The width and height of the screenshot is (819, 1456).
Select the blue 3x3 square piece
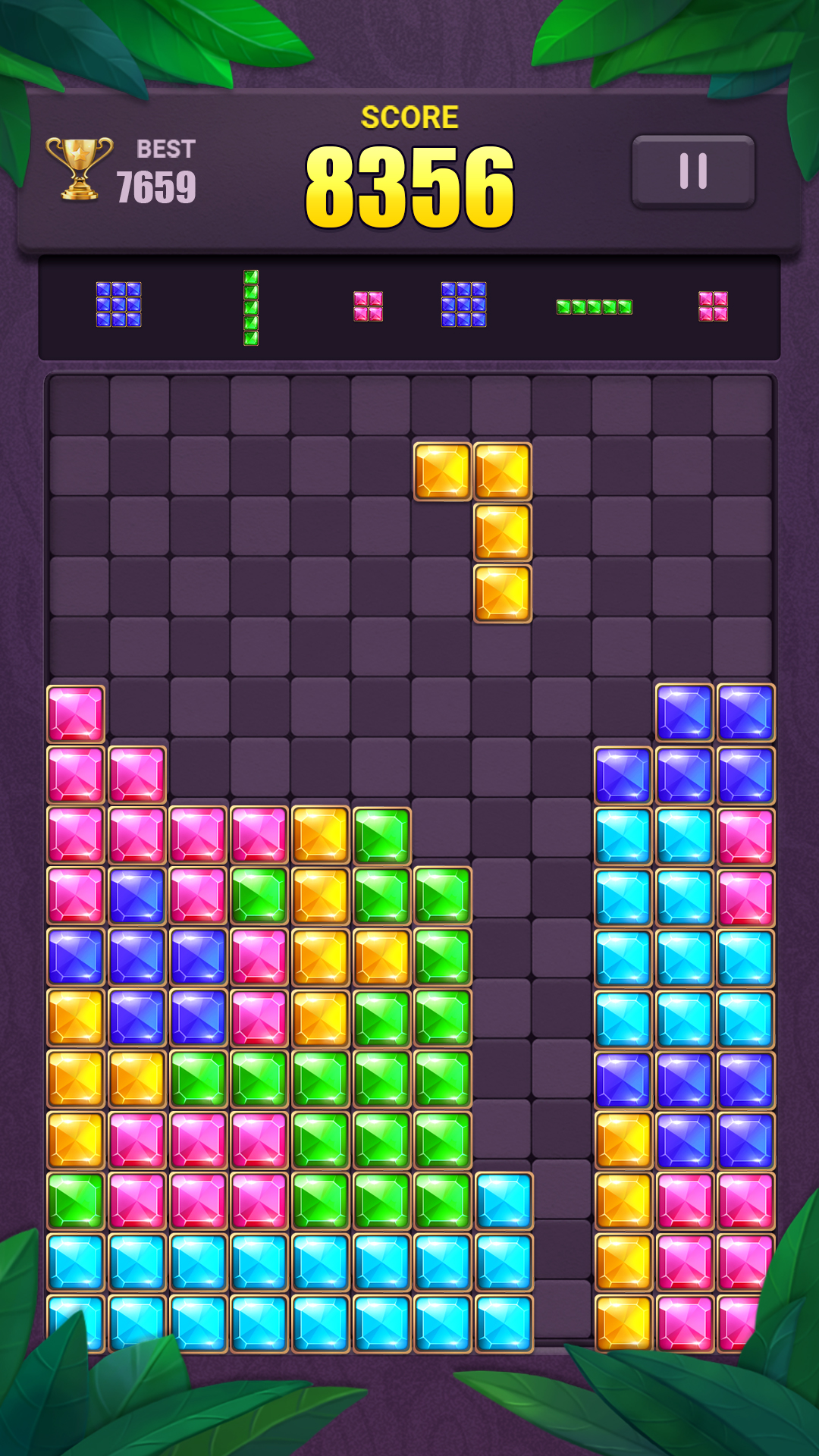119,306
